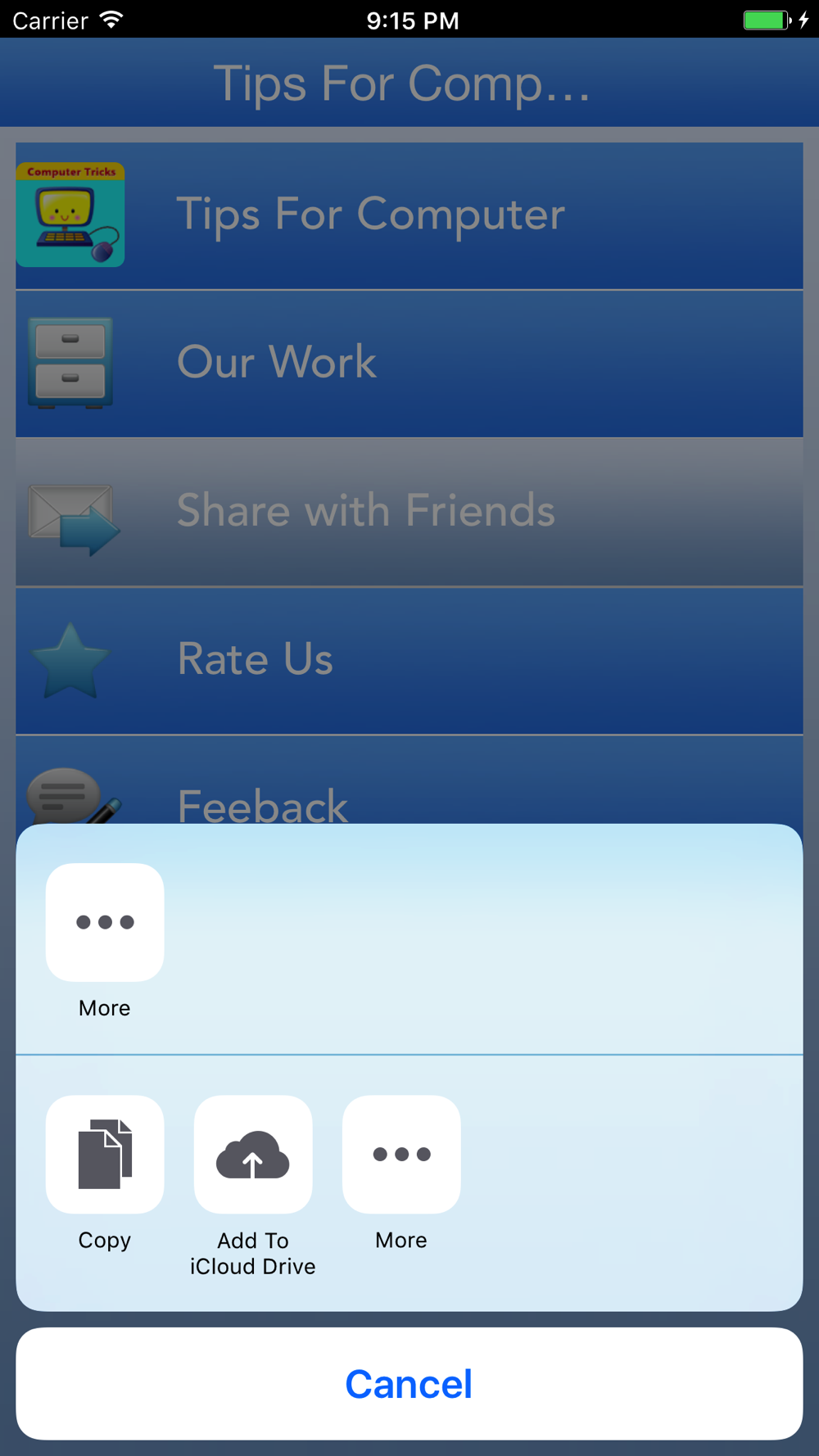
Task: Open More next to Add To iCloud Drive
Action: point(401,1154)
